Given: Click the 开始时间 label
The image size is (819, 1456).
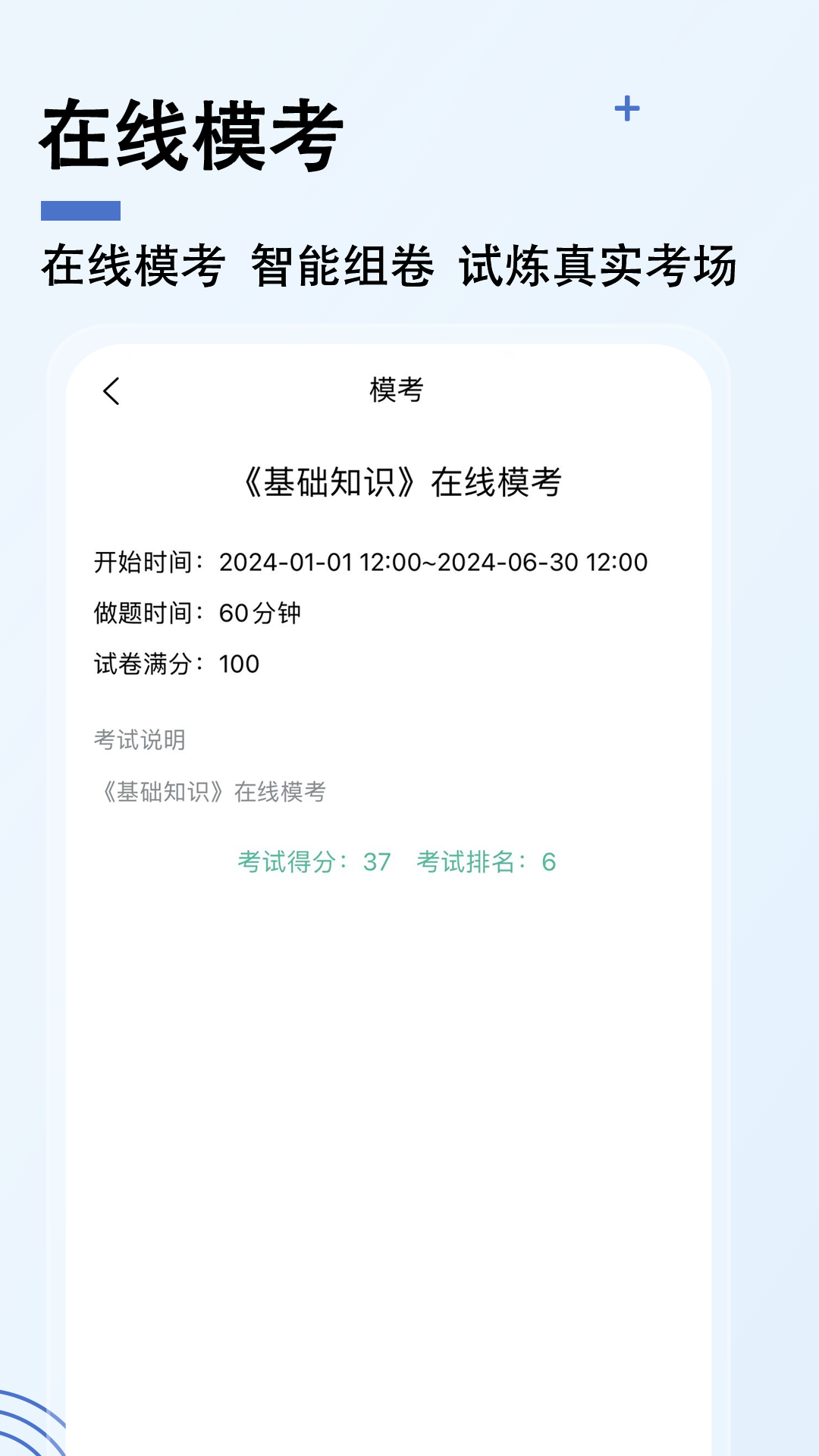Looking at the screenshot, I should (x=140, y=562).
